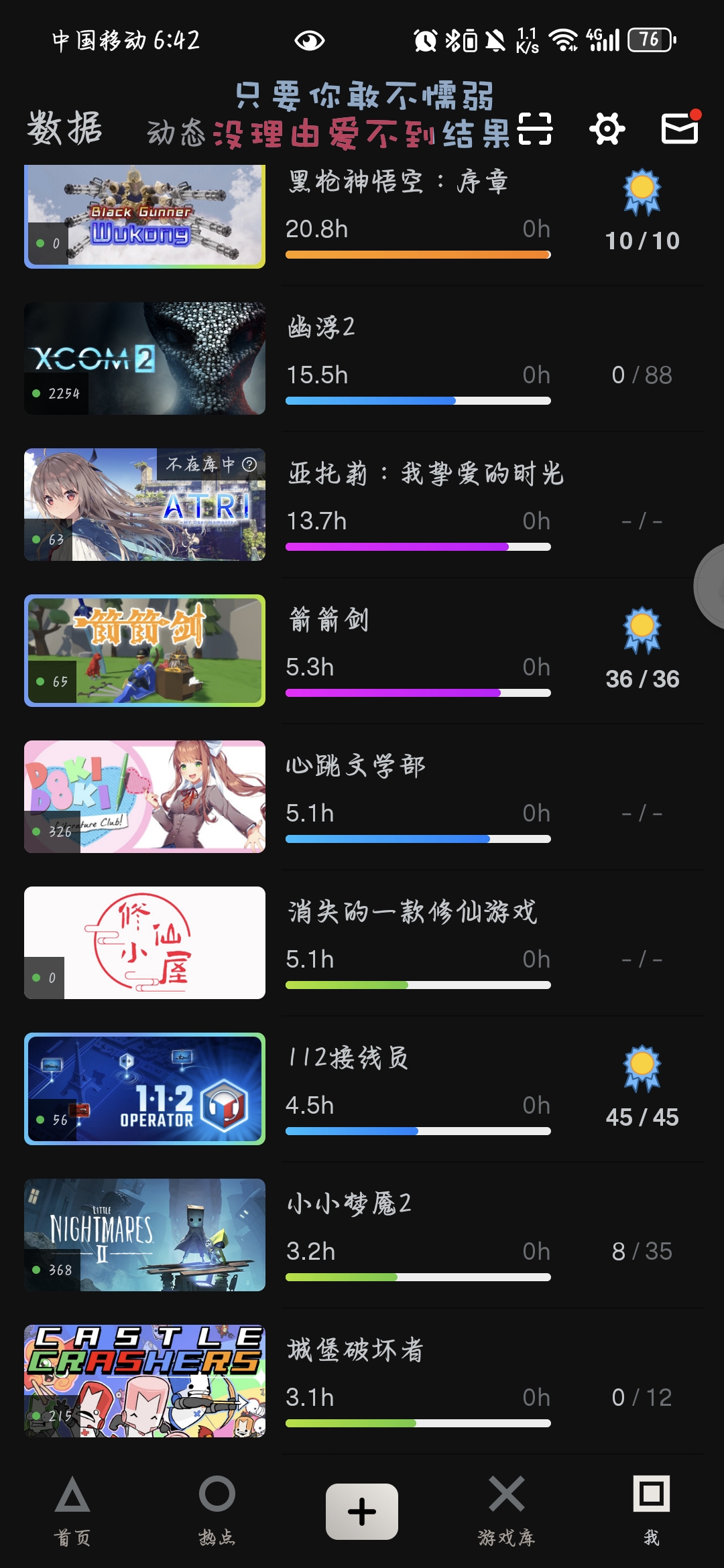Open the scan code icon

coord(535,129)
